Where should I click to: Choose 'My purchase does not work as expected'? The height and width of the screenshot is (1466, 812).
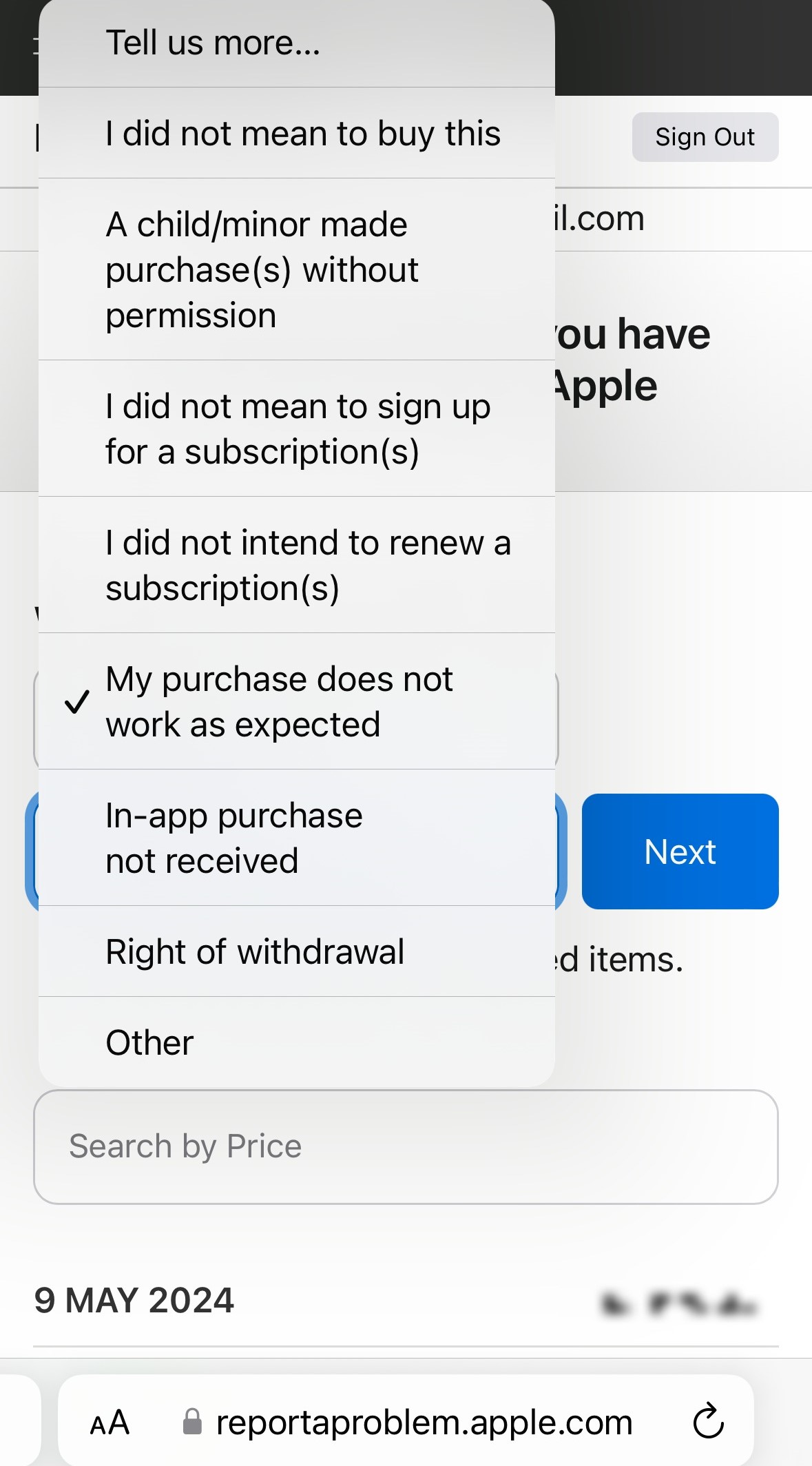click(297, 701)
